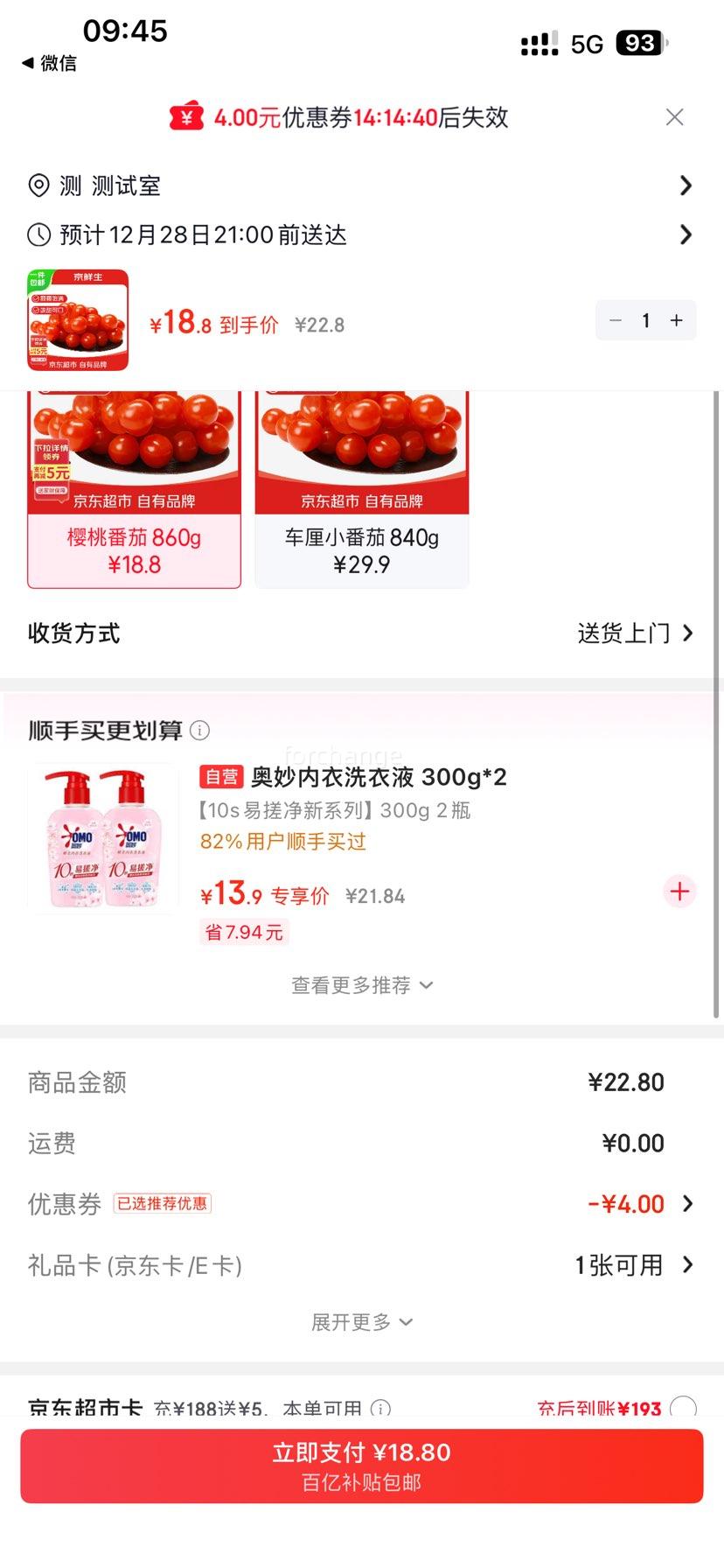This screenshot has width=724, height=1568.
Task: Click the clock icon beside delivery time
Action: pyautogui.click(x=38, y=234)
